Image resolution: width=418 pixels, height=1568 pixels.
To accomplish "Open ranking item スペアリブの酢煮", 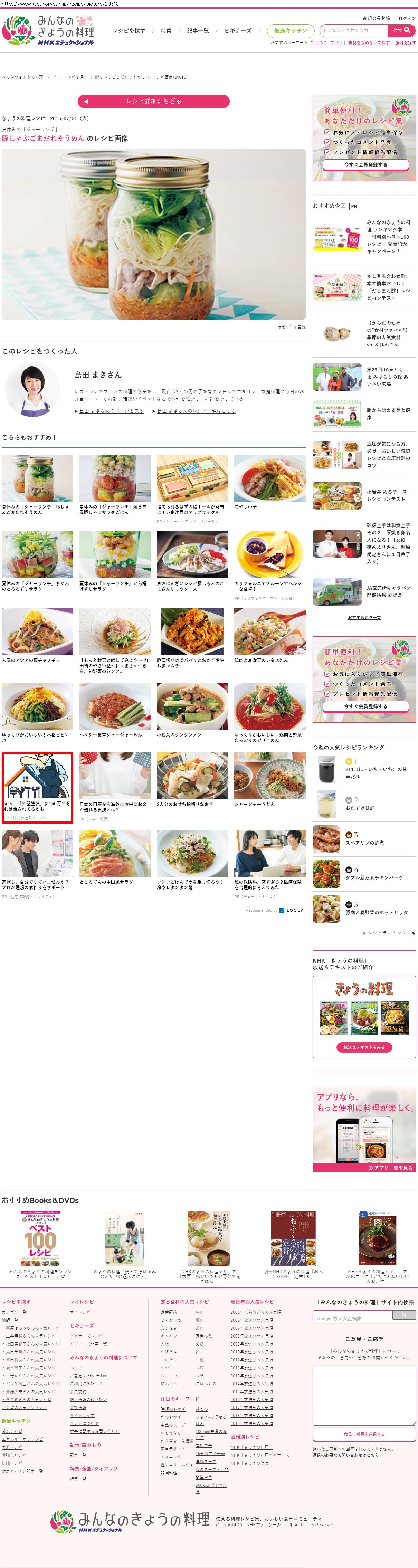I will pyautogui.click(x=364, y=843).
